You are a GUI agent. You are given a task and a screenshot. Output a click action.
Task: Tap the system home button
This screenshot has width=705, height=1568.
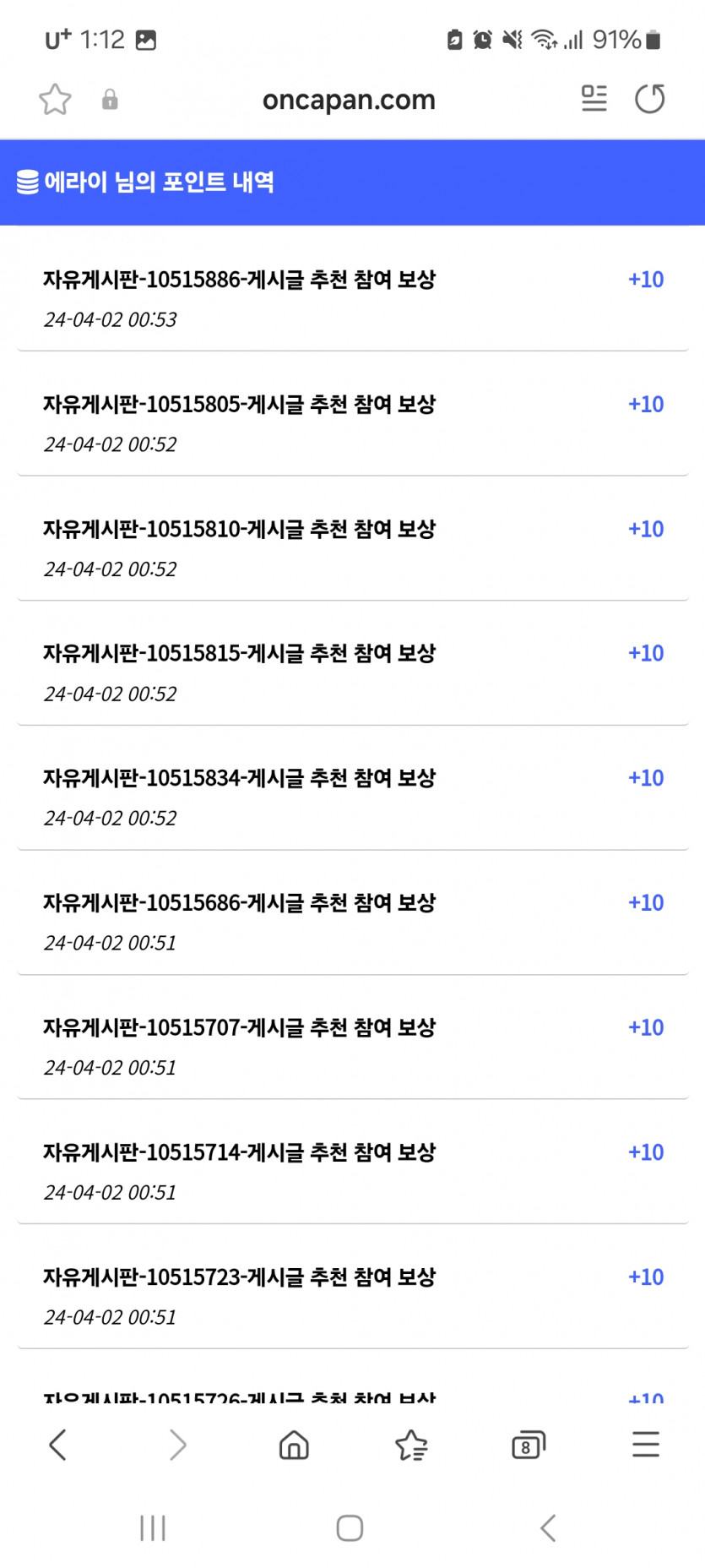[350, 1527]
